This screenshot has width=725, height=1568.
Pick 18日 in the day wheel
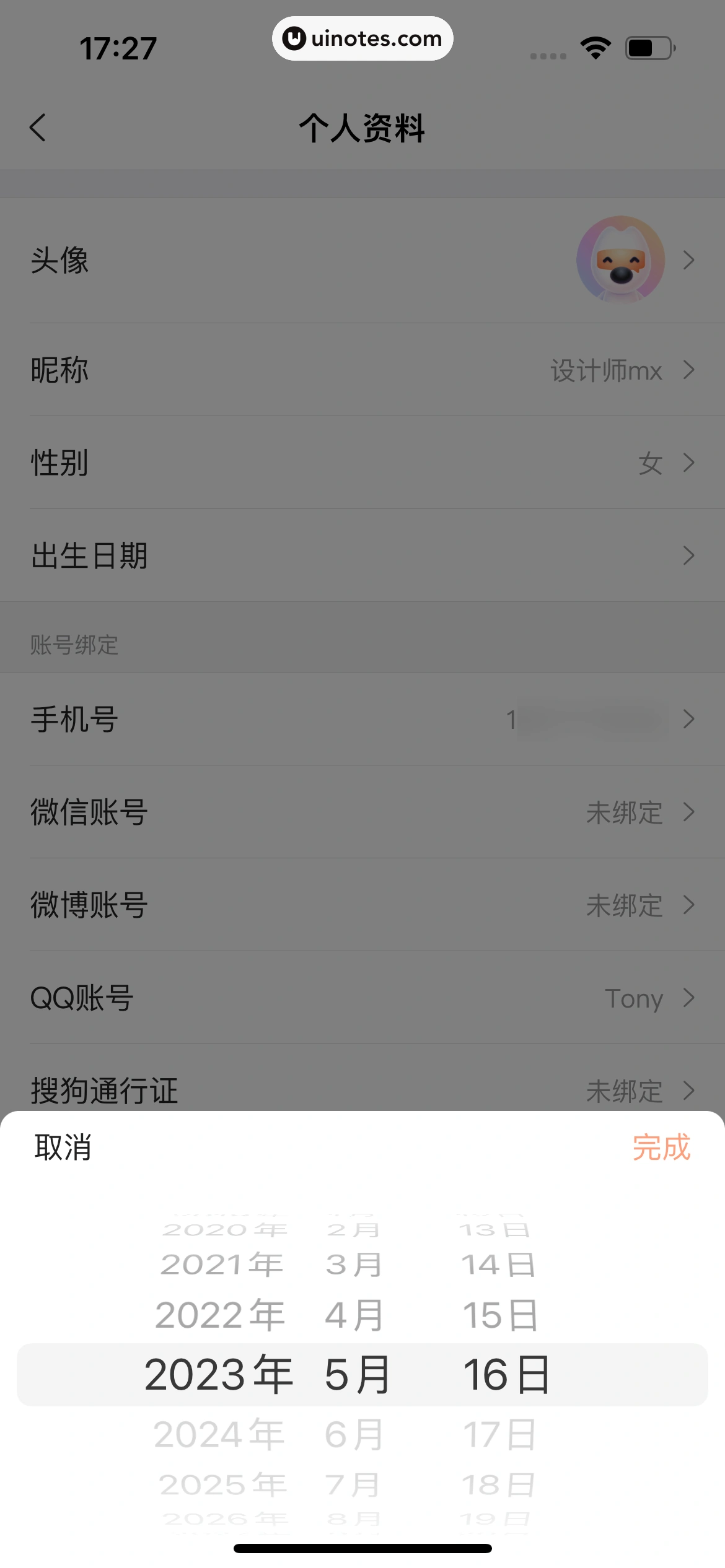[498, 1484]
